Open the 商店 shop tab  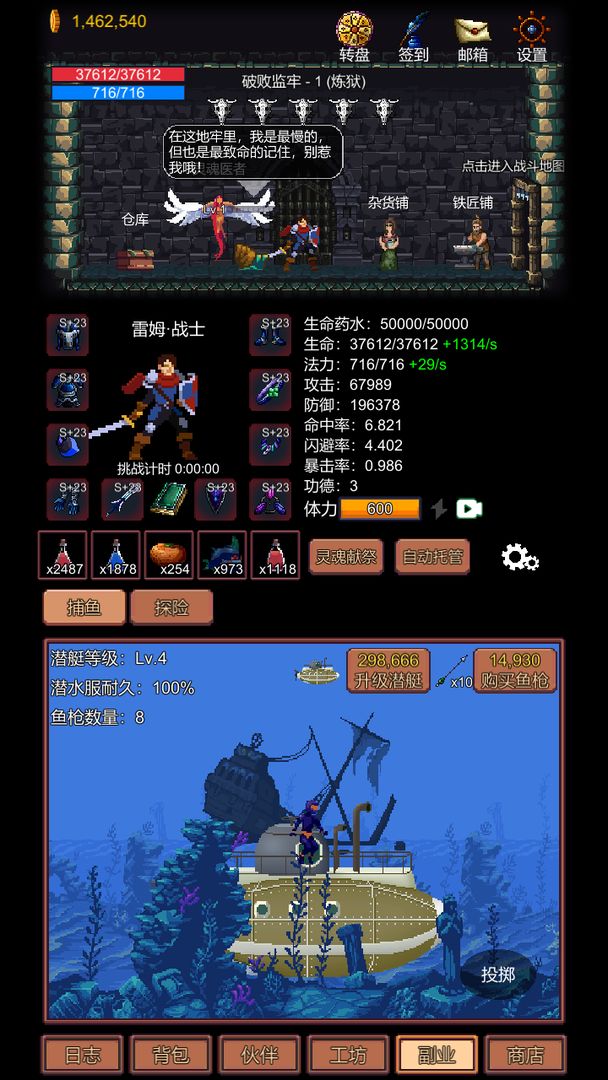(x=525, y=1054)
